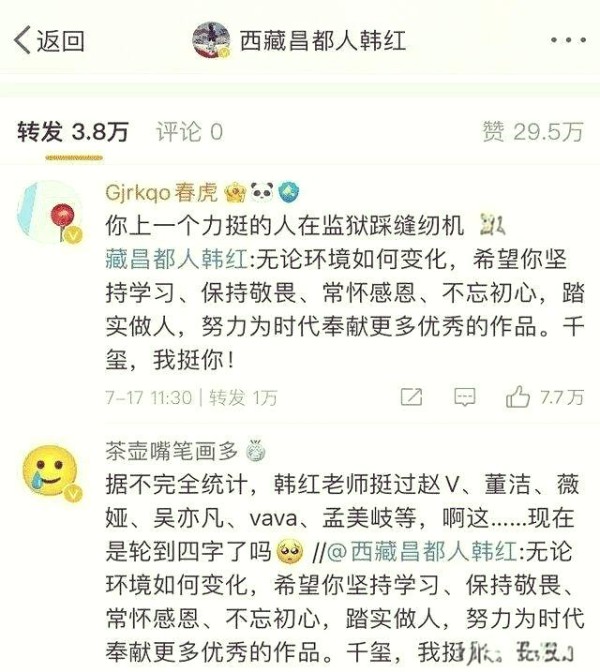Comment on Gjrkqo春虎's post
The width and height of the screenshot is (600, 672).
pos(464,397)
